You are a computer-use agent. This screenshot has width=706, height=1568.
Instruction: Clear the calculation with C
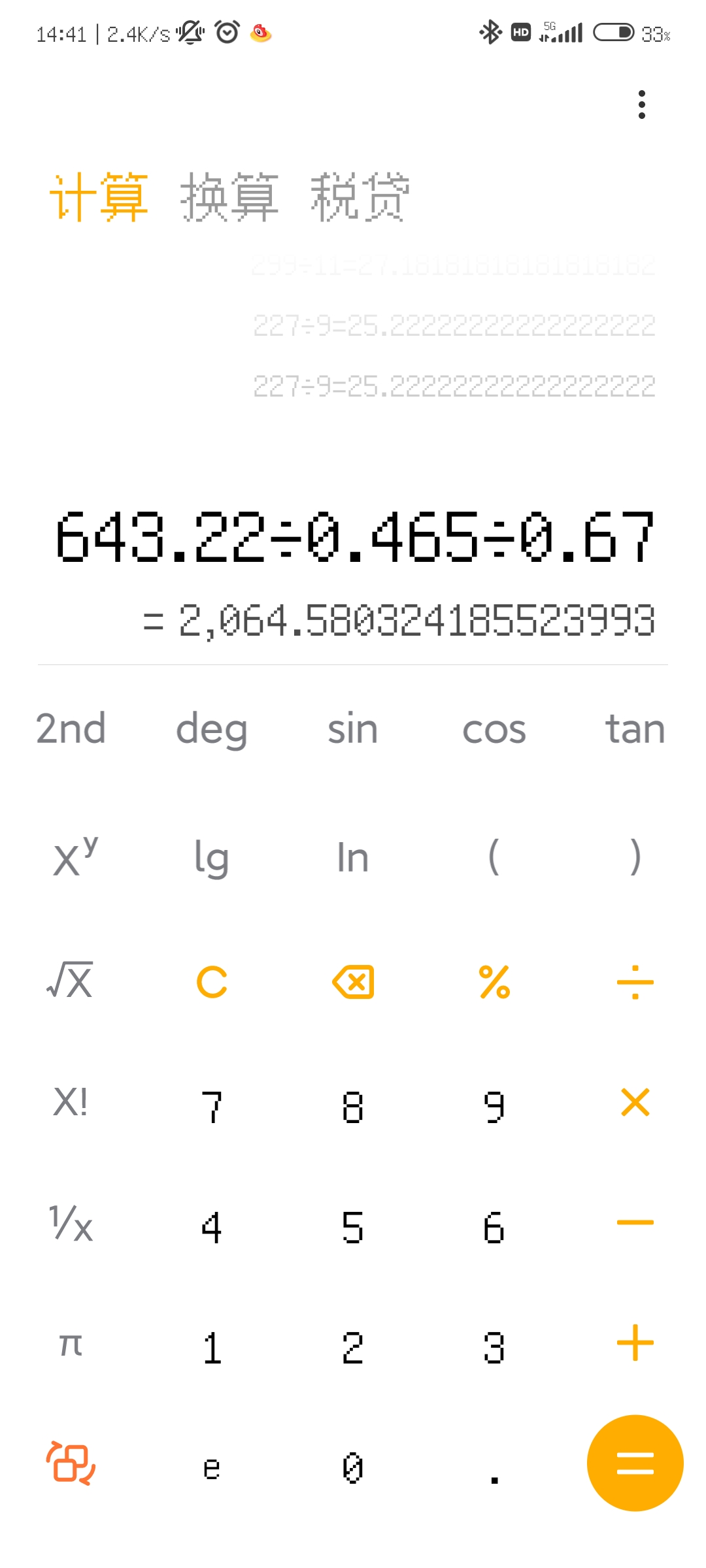pos(212,982)
